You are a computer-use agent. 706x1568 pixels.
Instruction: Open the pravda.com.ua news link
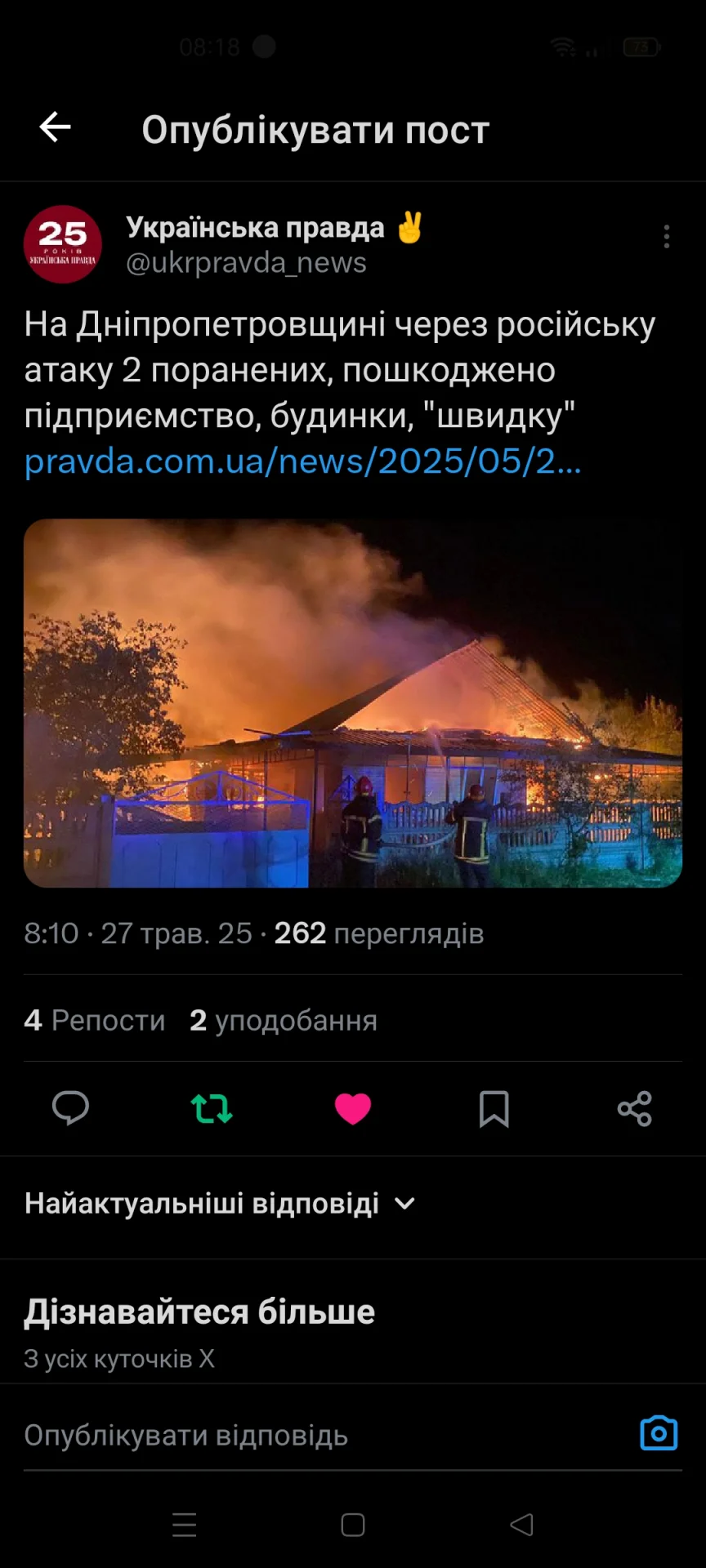(302, 462)
